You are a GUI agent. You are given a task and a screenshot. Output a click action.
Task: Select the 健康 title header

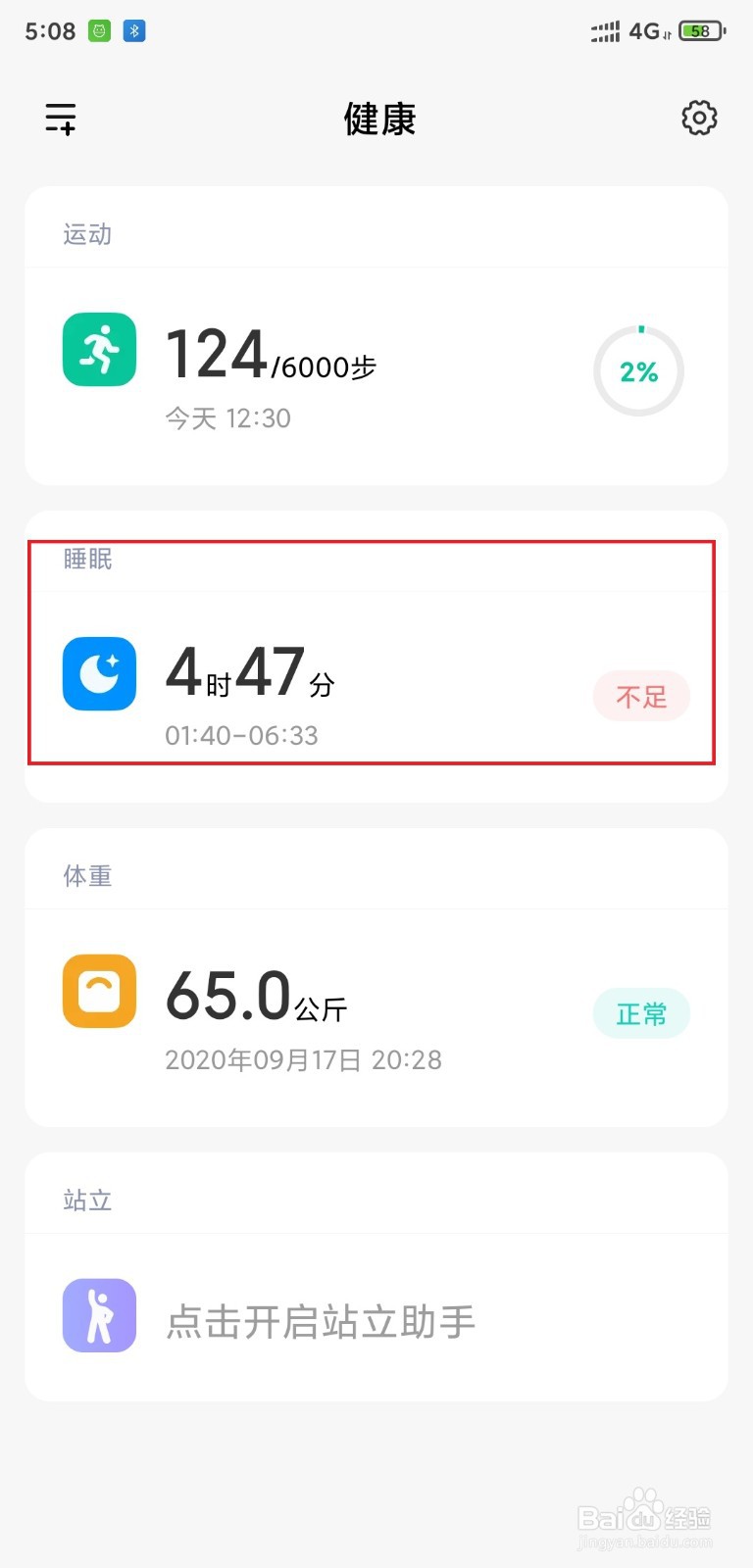(378, 118)
